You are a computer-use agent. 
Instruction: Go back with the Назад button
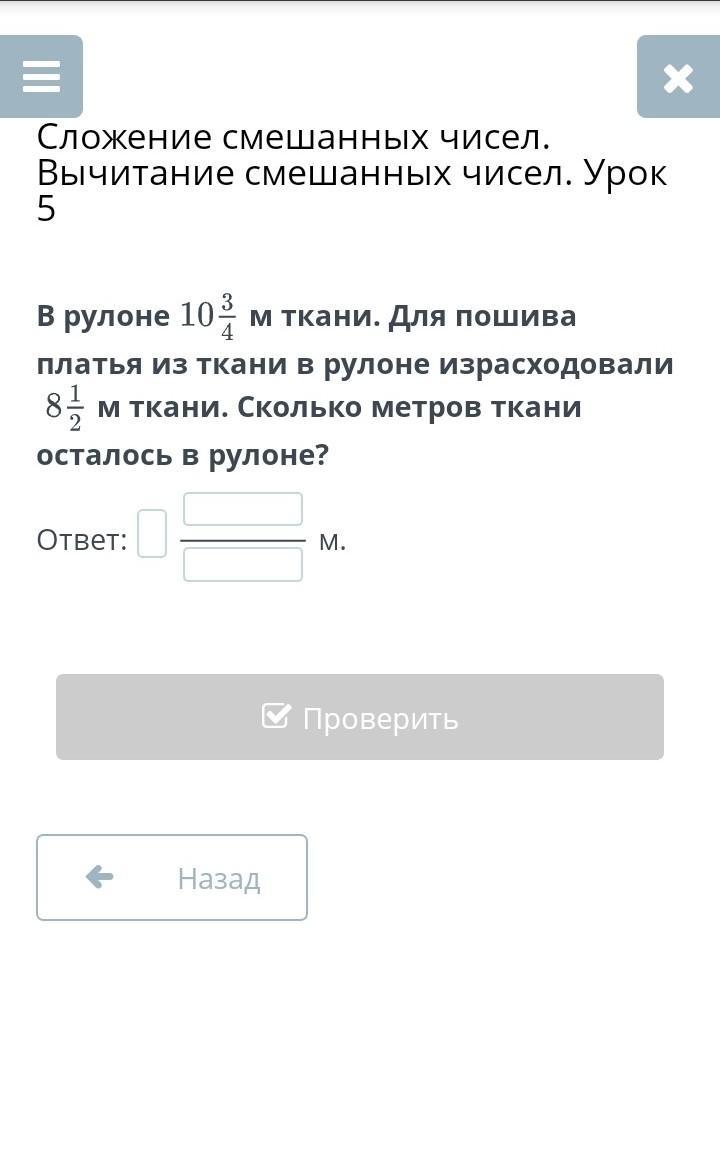(172, 877)
